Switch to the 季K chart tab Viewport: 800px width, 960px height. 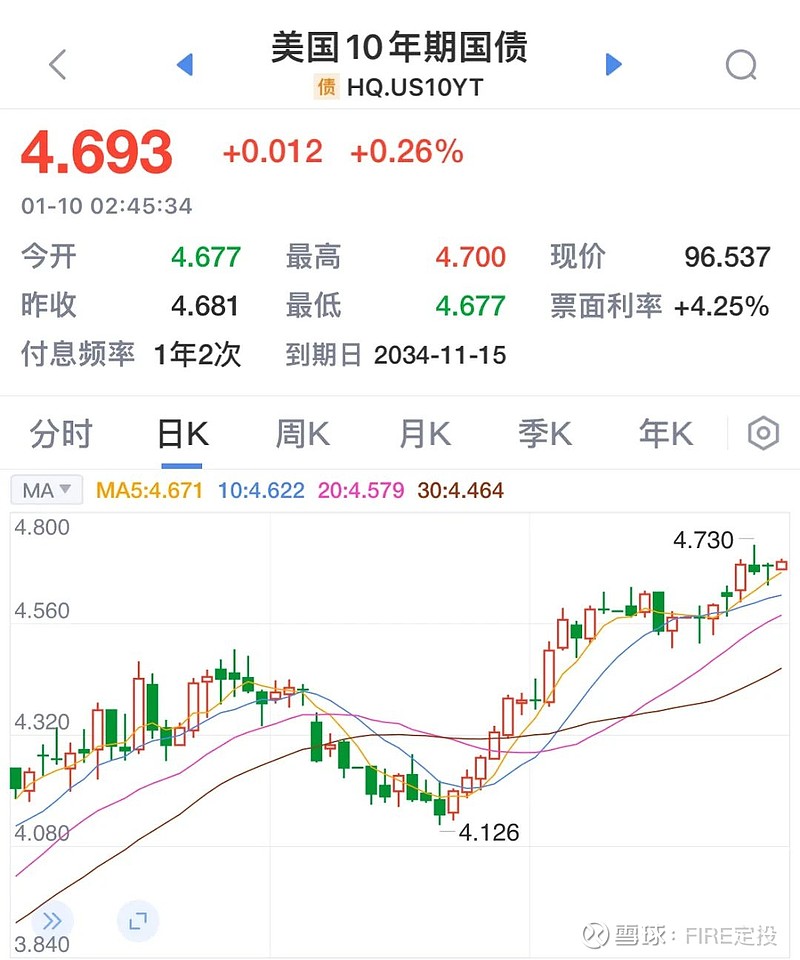(x=545, y=434)
